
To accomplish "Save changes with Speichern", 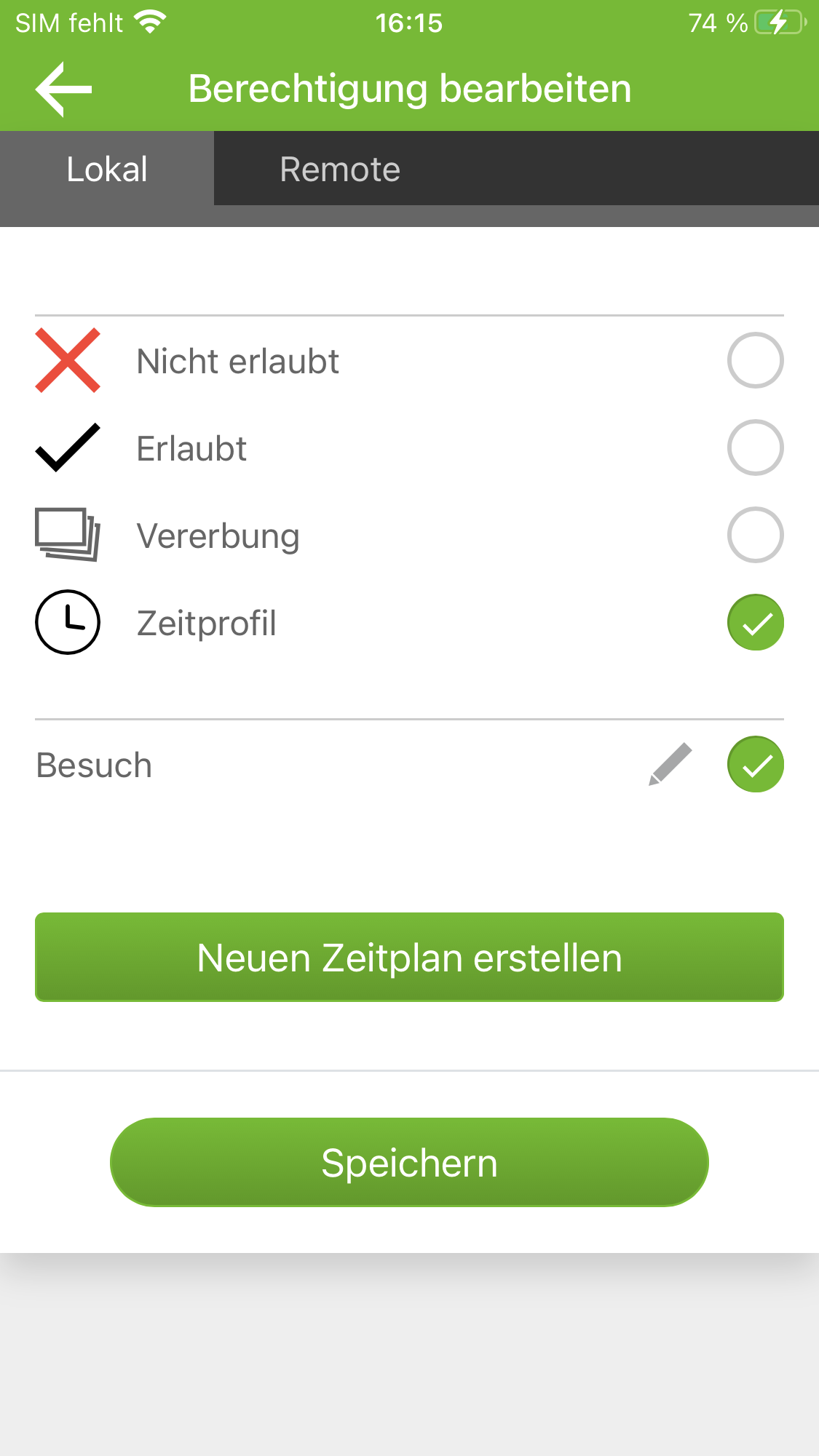I will [409, 1162].
